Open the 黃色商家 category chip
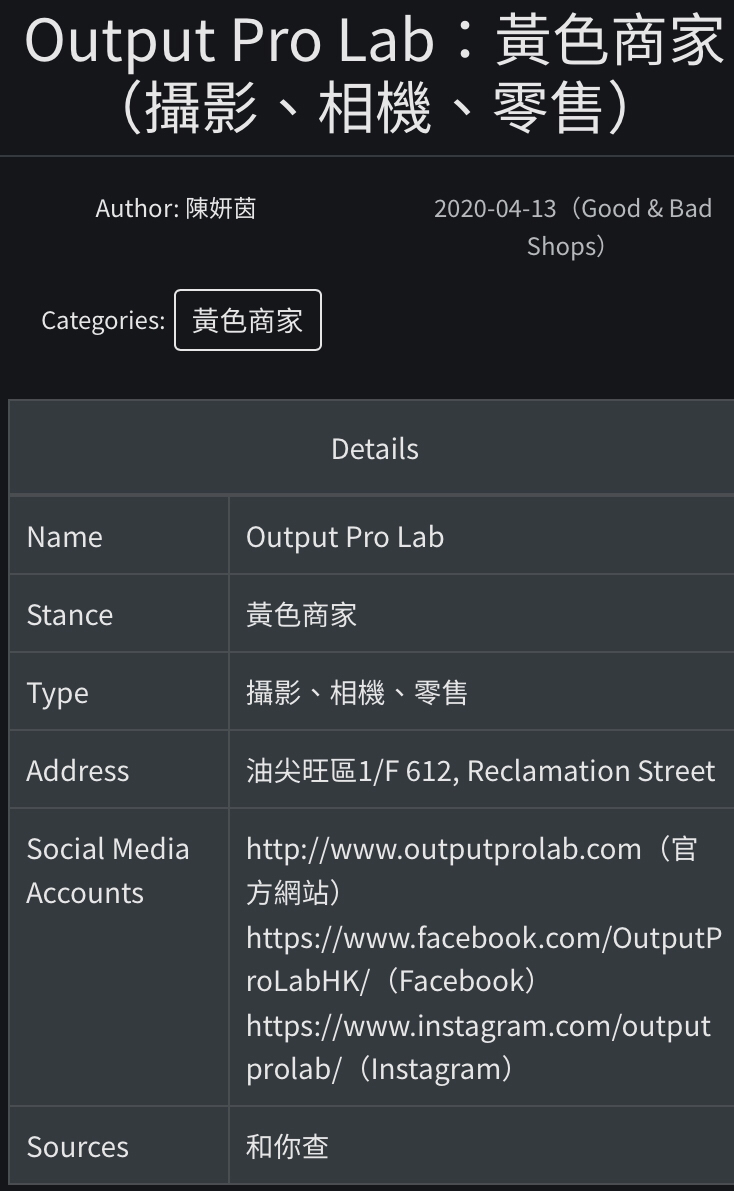 point(248,320)
